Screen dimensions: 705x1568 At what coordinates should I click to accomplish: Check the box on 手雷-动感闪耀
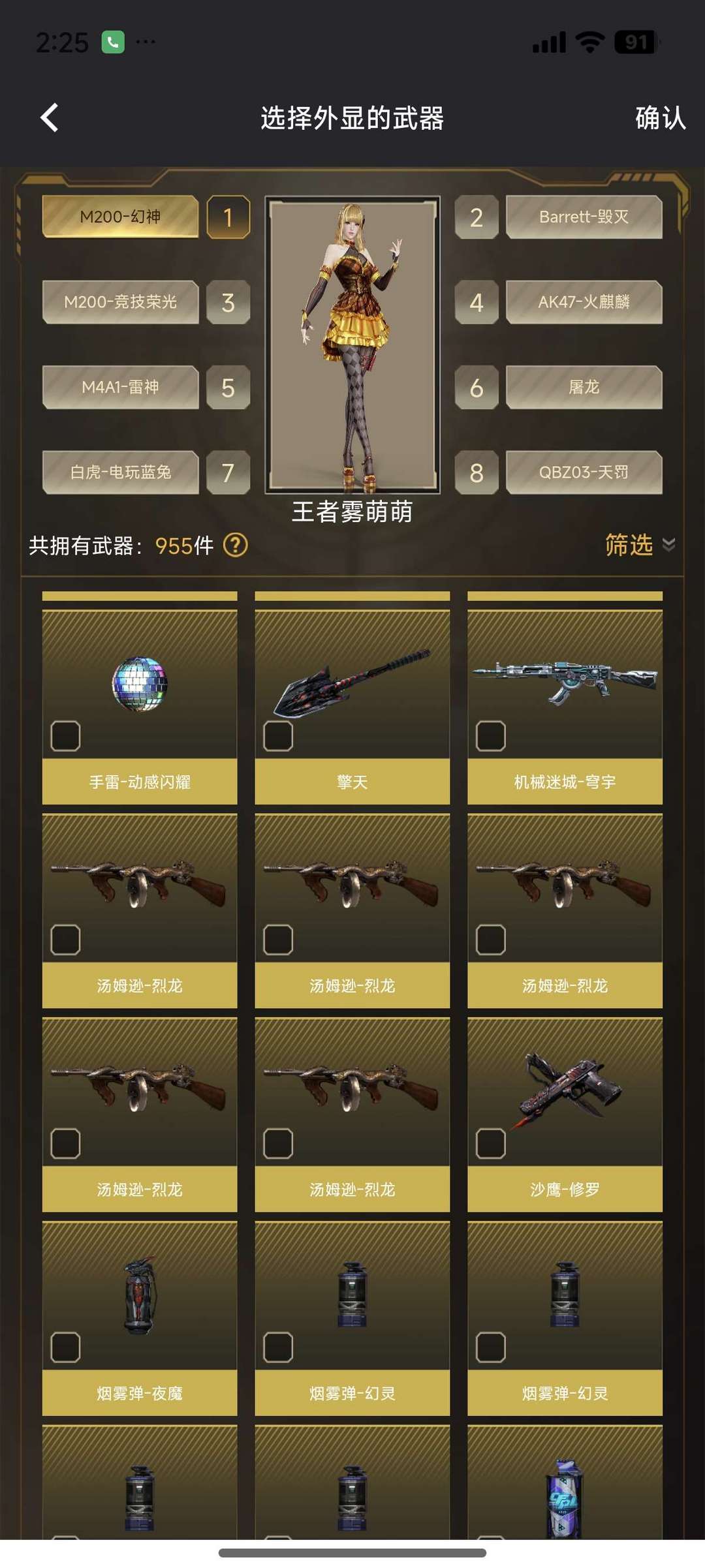pos(65,736)
